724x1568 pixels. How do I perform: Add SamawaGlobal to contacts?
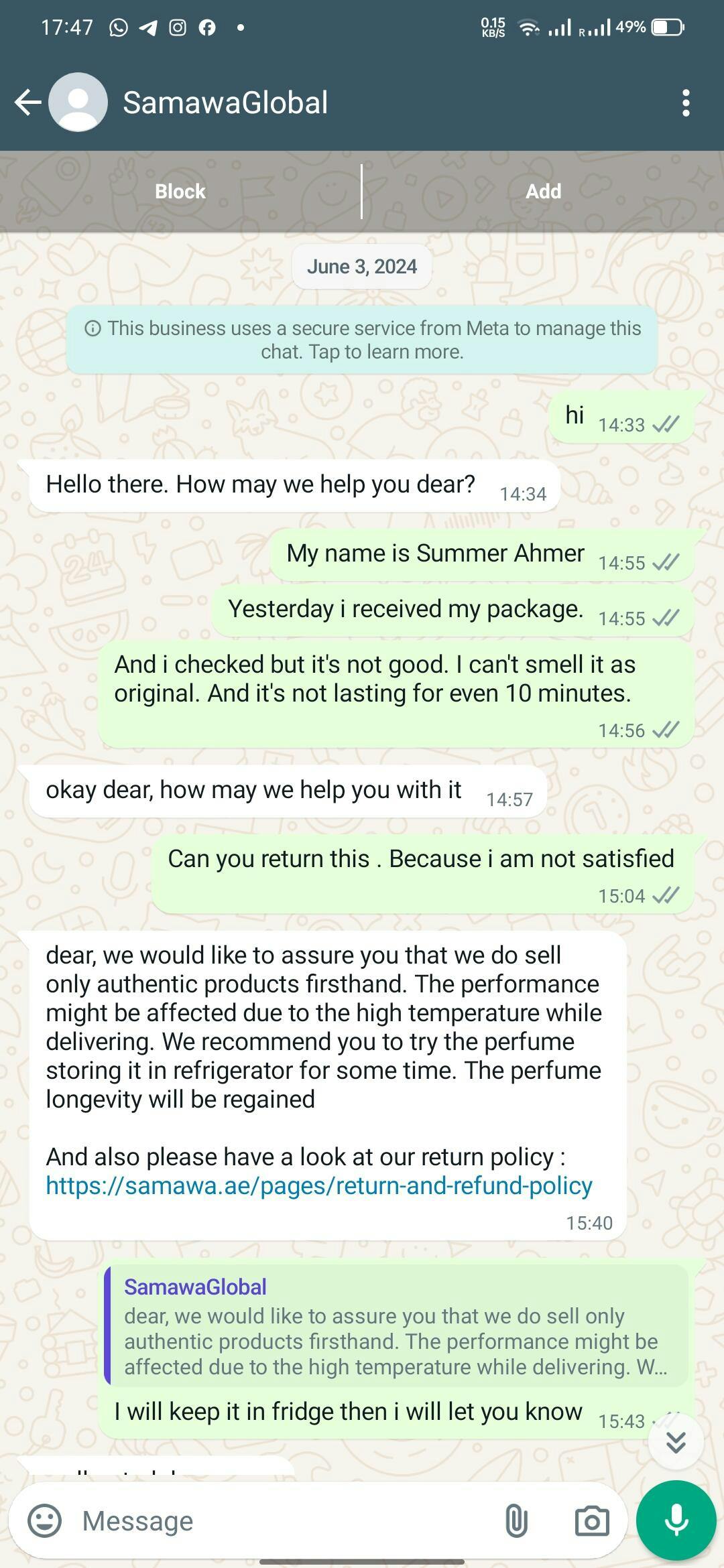pyautogui.click(x=543, y=192)
